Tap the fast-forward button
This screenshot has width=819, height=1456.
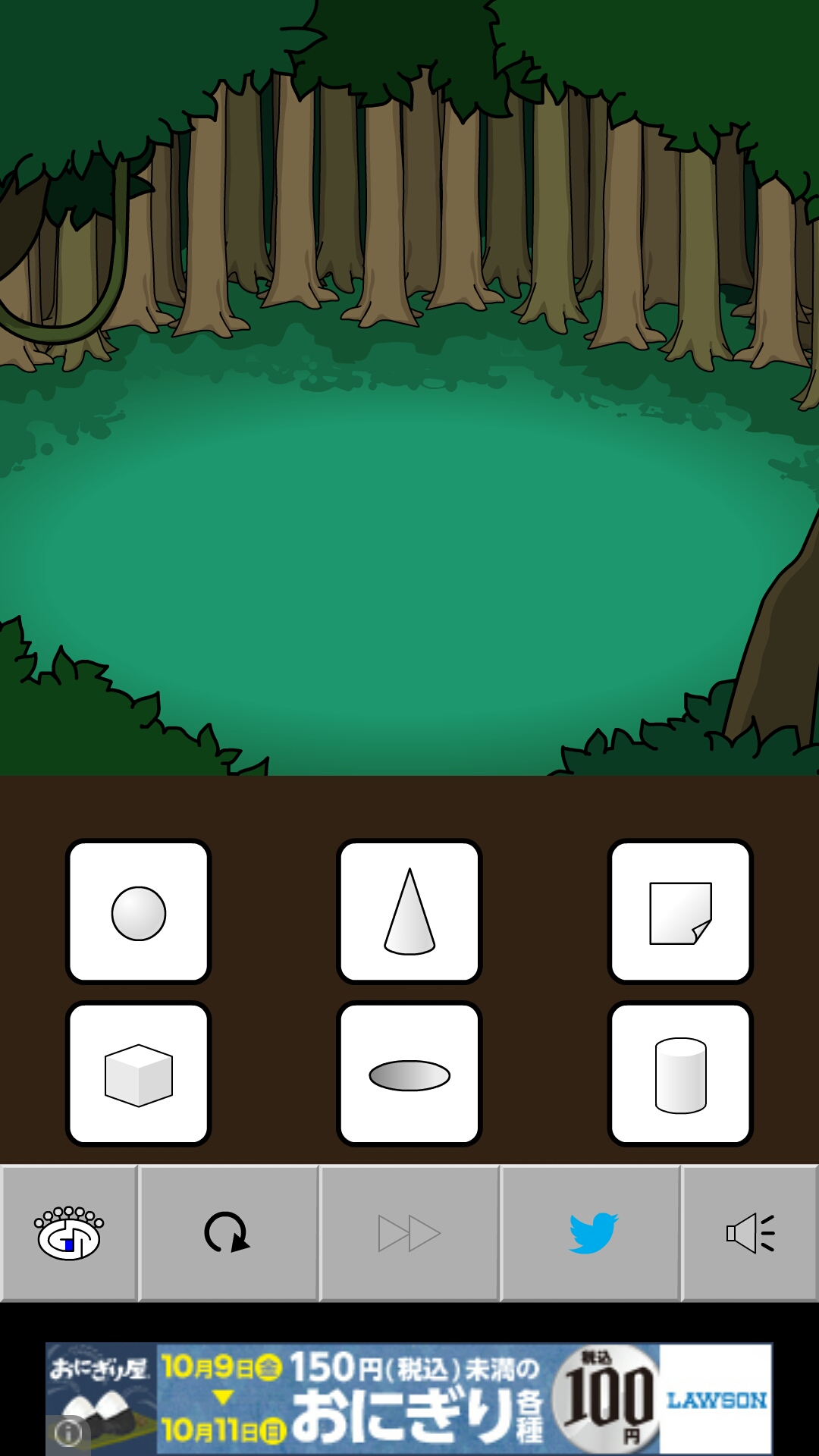409,1233
